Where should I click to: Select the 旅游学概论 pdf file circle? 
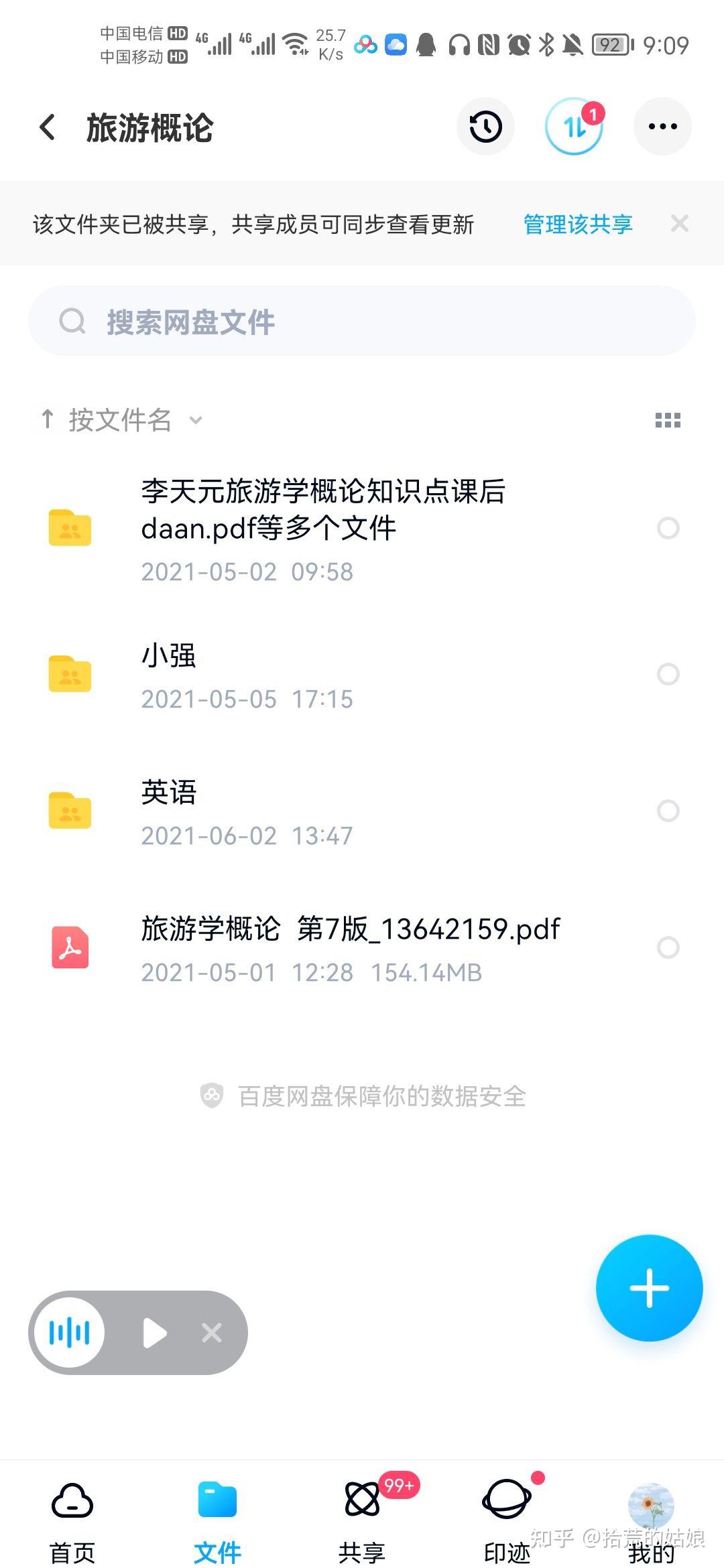tap(668, 948)
